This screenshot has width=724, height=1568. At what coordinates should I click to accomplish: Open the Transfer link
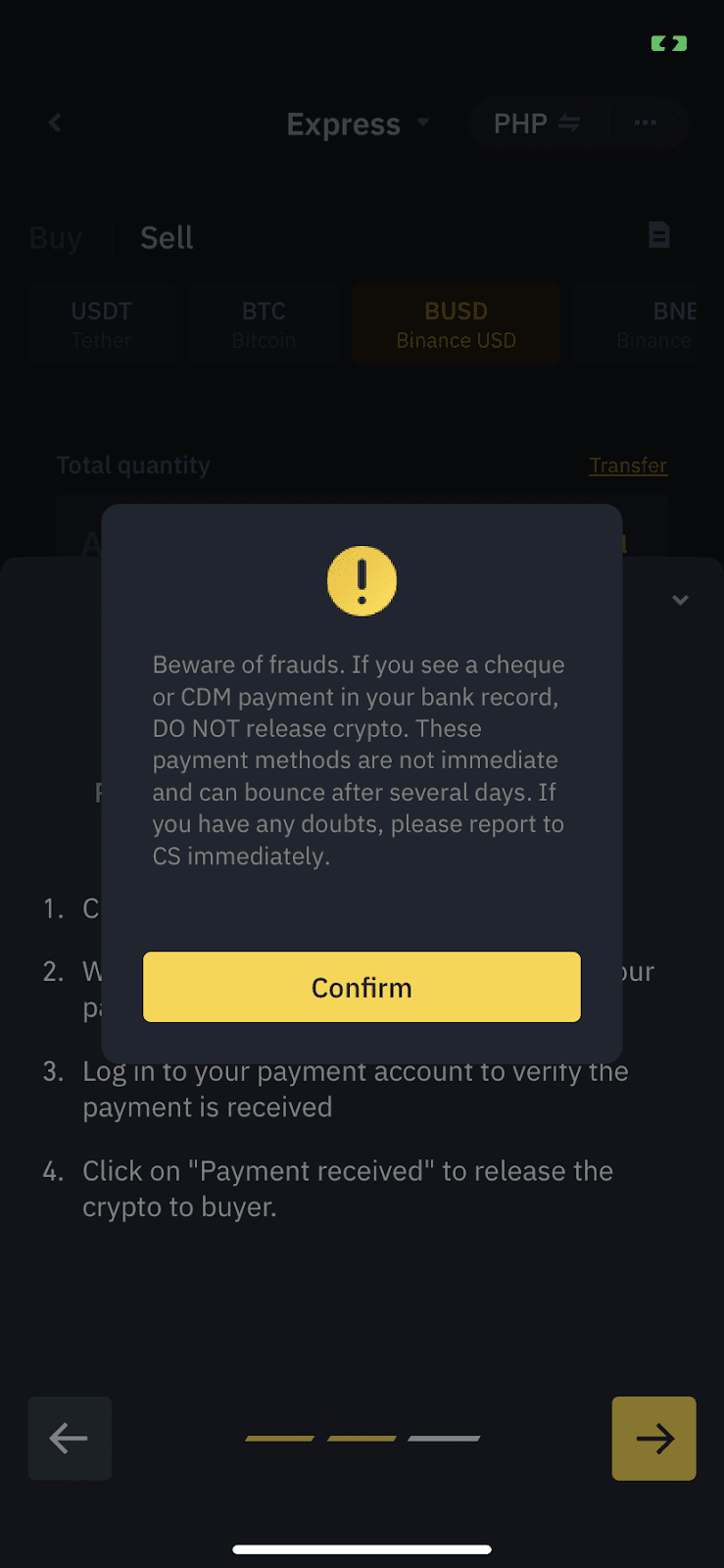(x=628, y=465)
